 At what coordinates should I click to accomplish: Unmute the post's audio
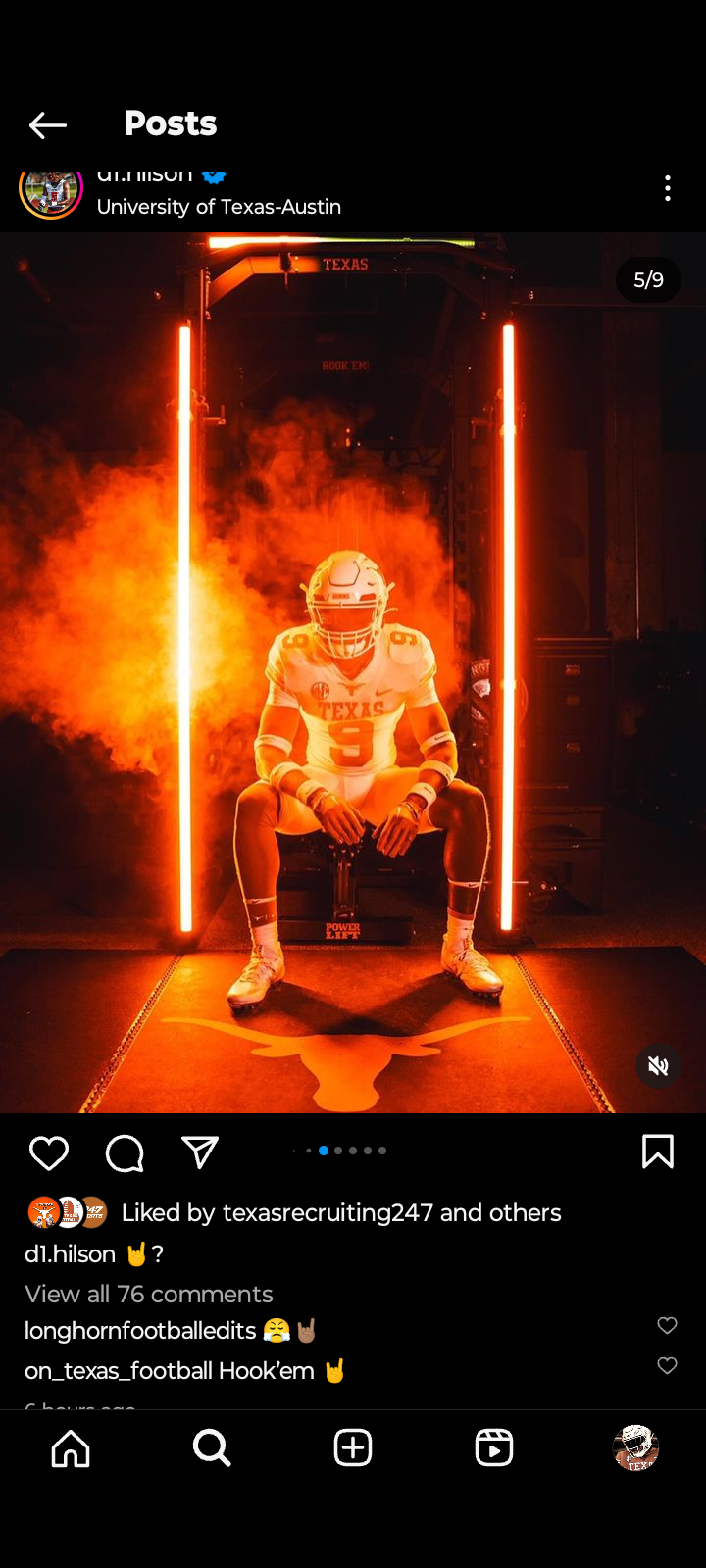[658, 1066]
